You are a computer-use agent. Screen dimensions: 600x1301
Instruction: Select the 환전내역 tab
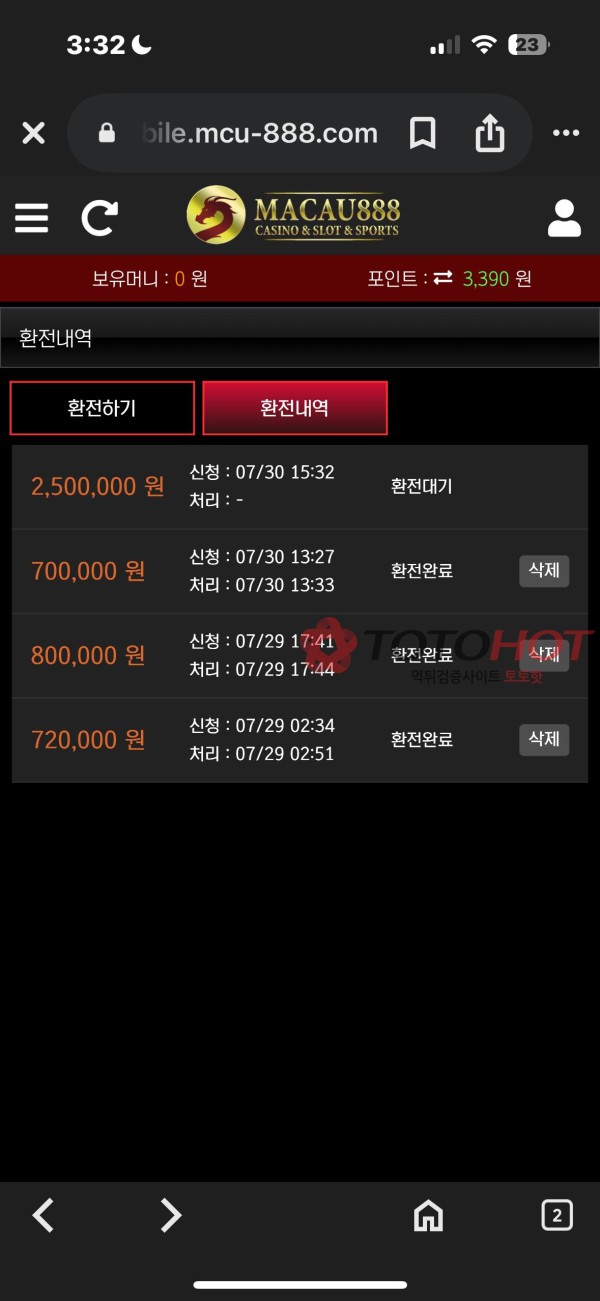point(295,408)
